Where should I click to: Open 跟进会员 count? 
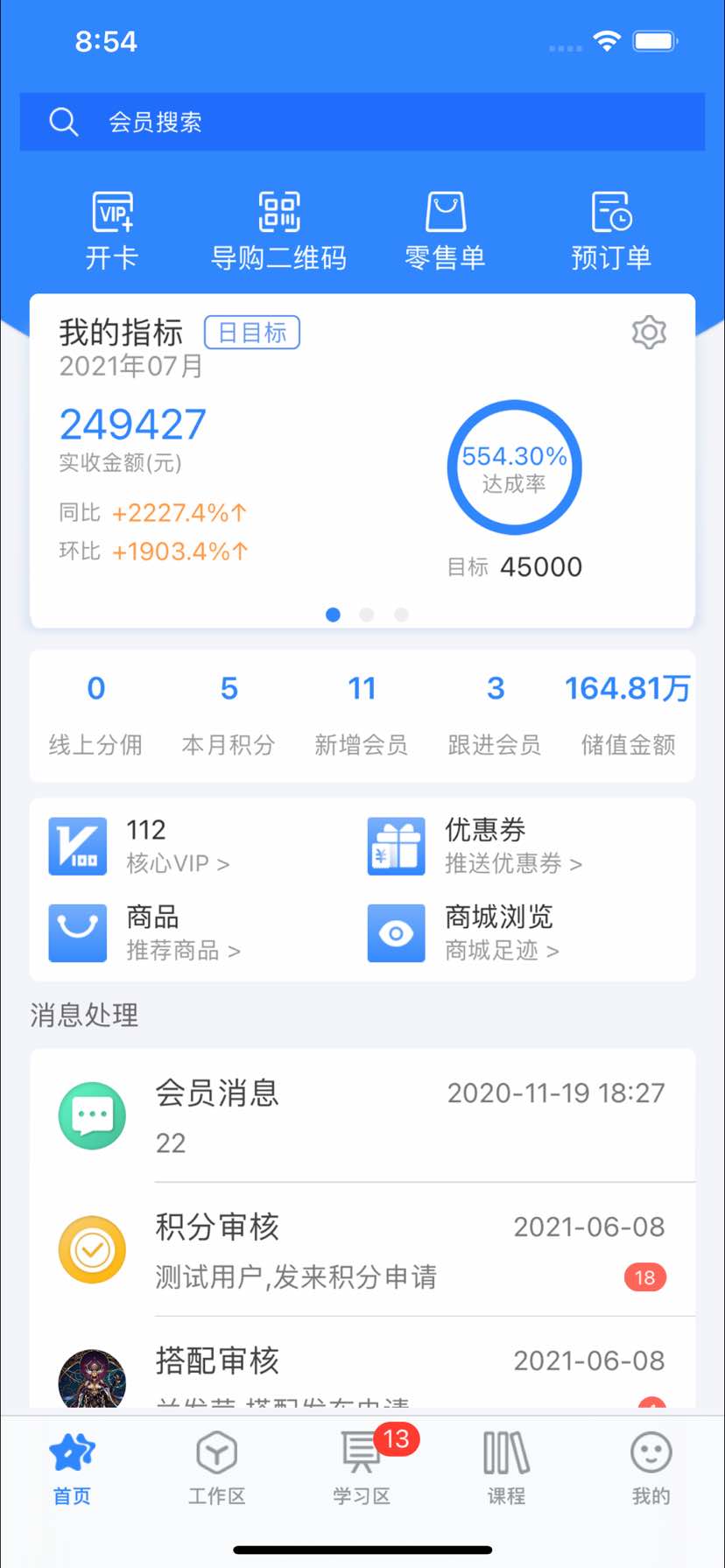(495, 714)
